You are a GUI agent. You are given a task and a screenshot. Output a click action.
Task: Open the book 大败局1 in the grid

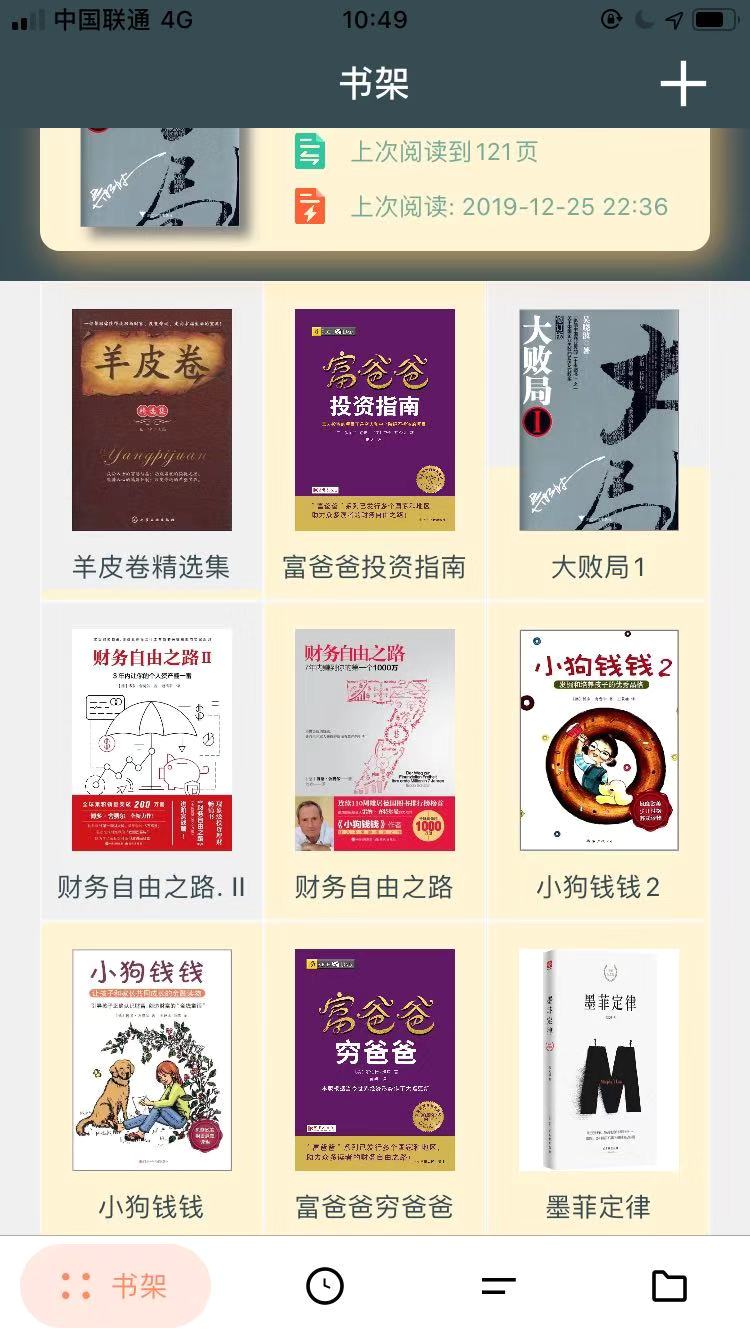click(x=598, y=420)
